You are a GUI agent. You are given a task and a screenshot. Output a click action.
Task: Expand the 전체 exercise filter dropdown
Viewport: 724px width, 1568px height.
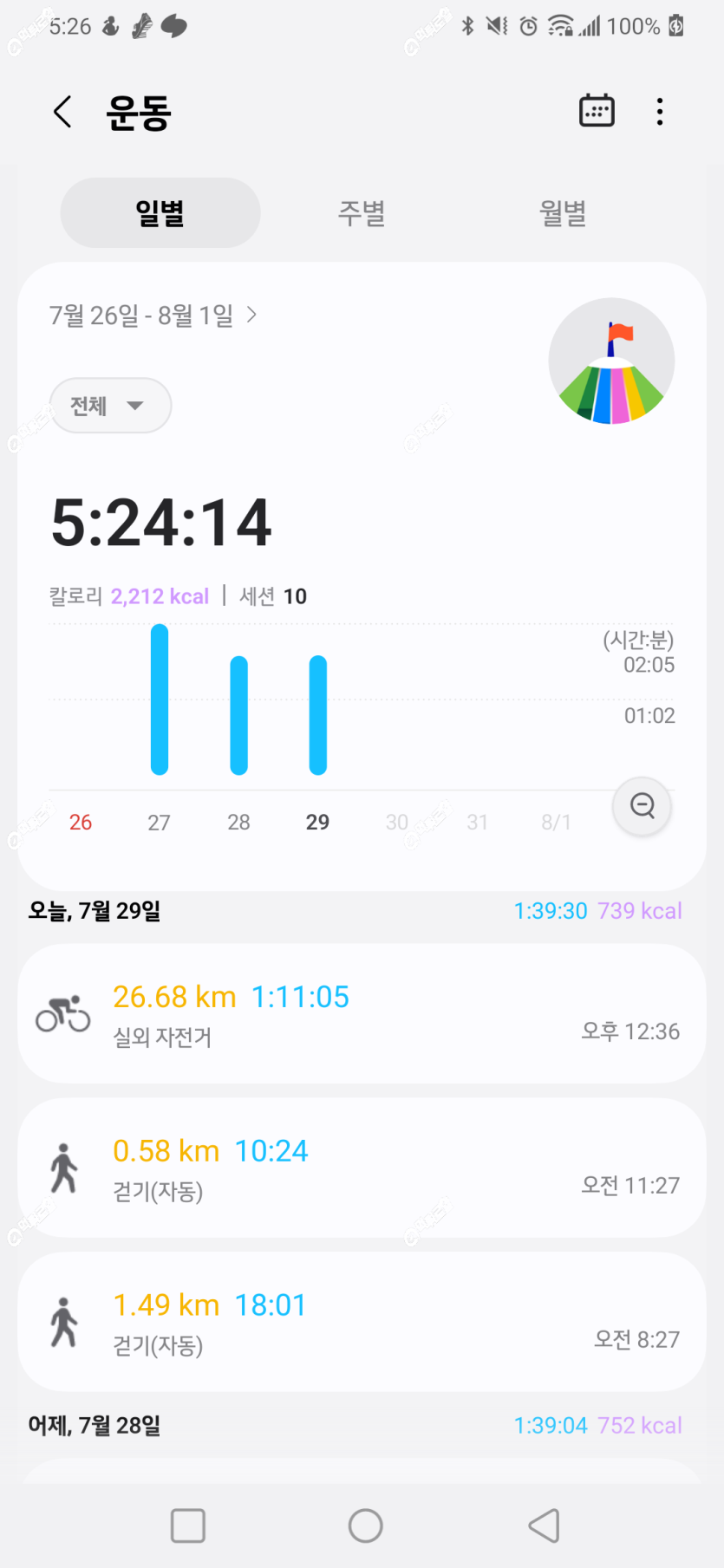point(110,406)
